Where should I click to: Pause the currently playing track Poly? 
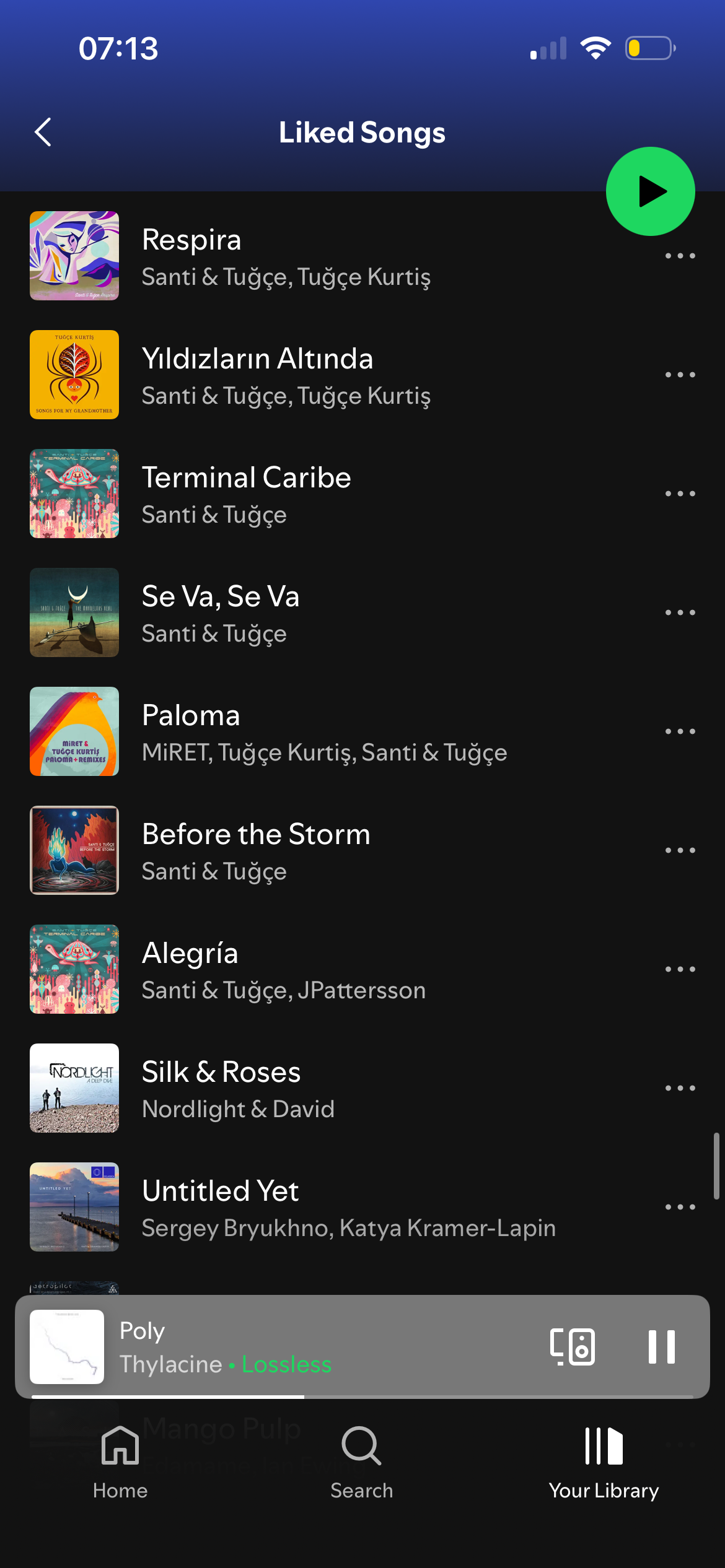coord(661,1347)
